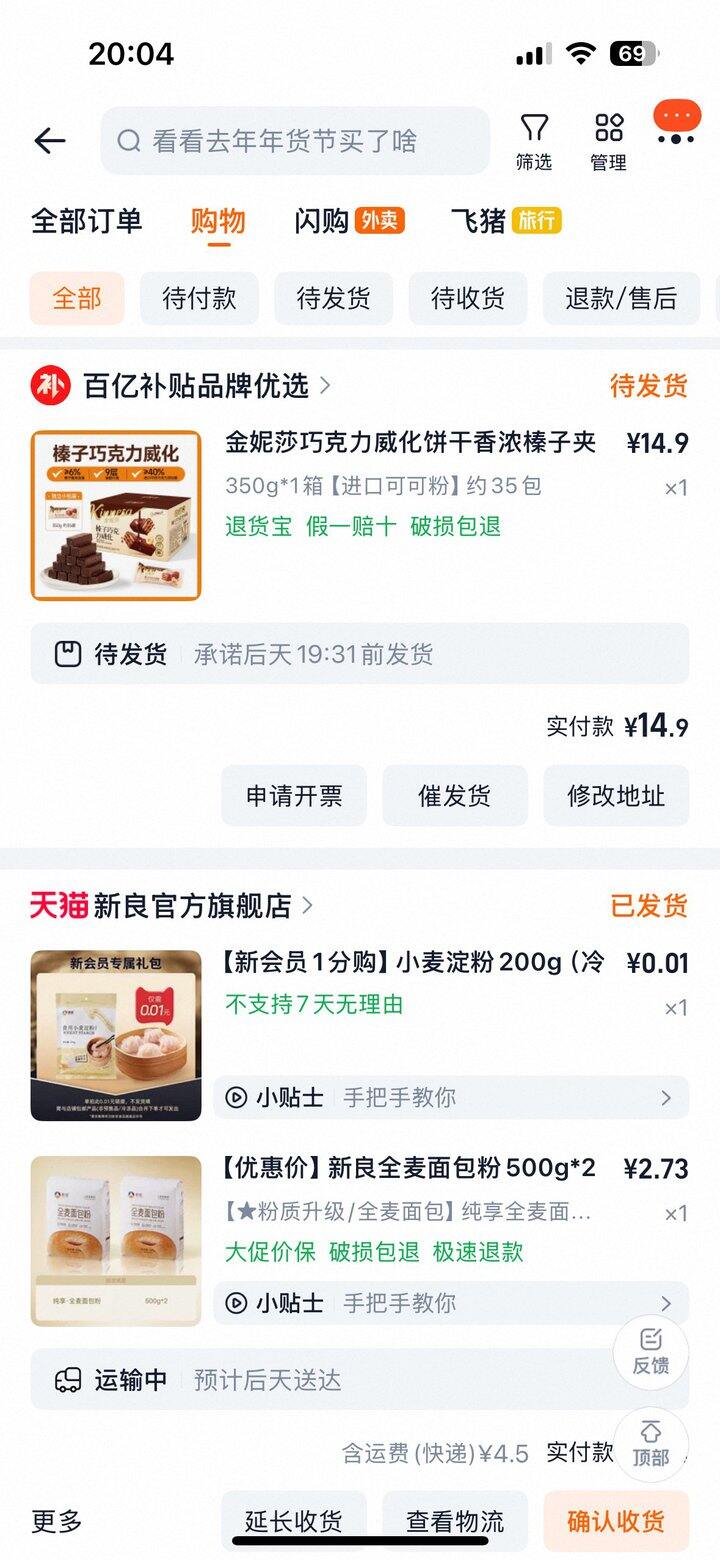Tap 催发货 to urge shipment
The height and width of the screenshot is (1560, 720).
[455, 796]
